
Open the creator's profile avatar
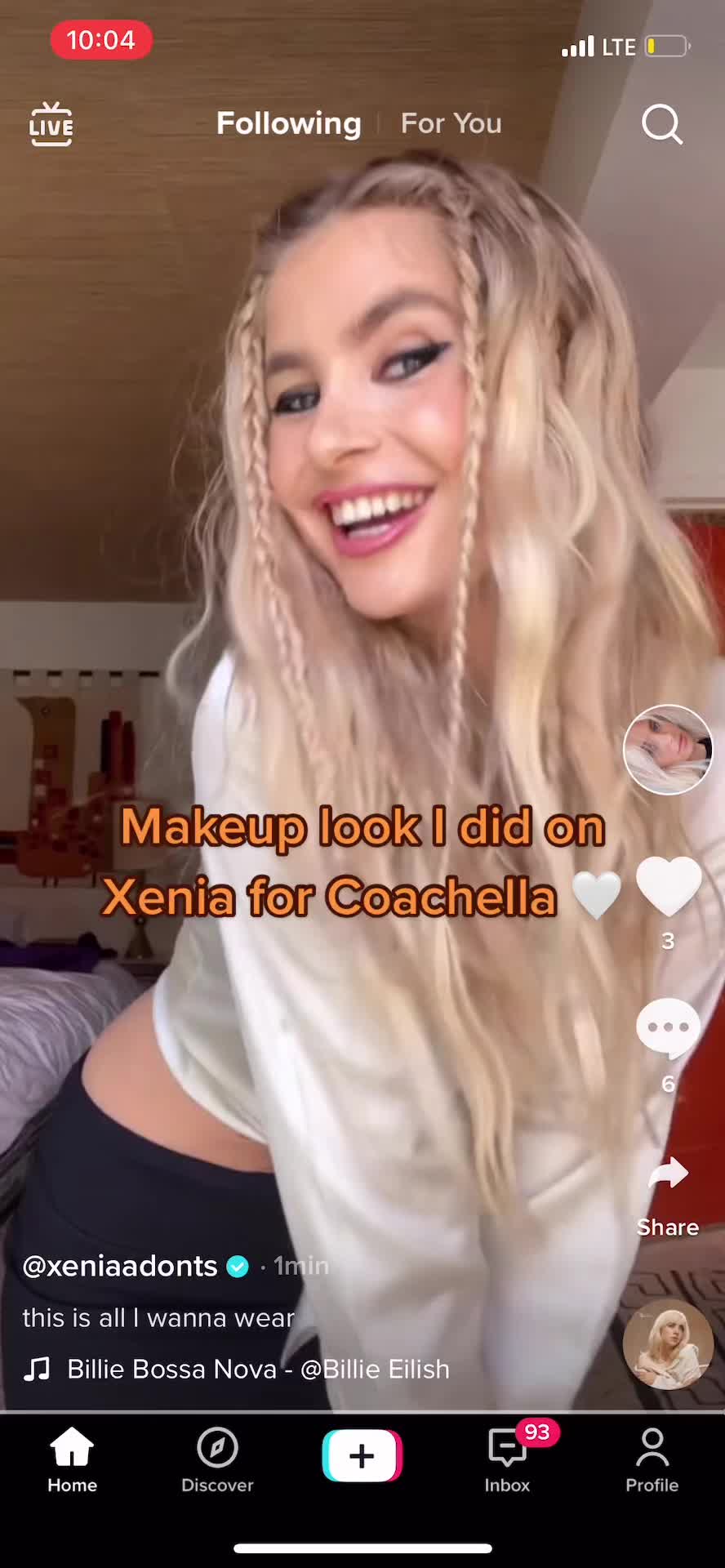pyautogui.click(x=668, y=750)
